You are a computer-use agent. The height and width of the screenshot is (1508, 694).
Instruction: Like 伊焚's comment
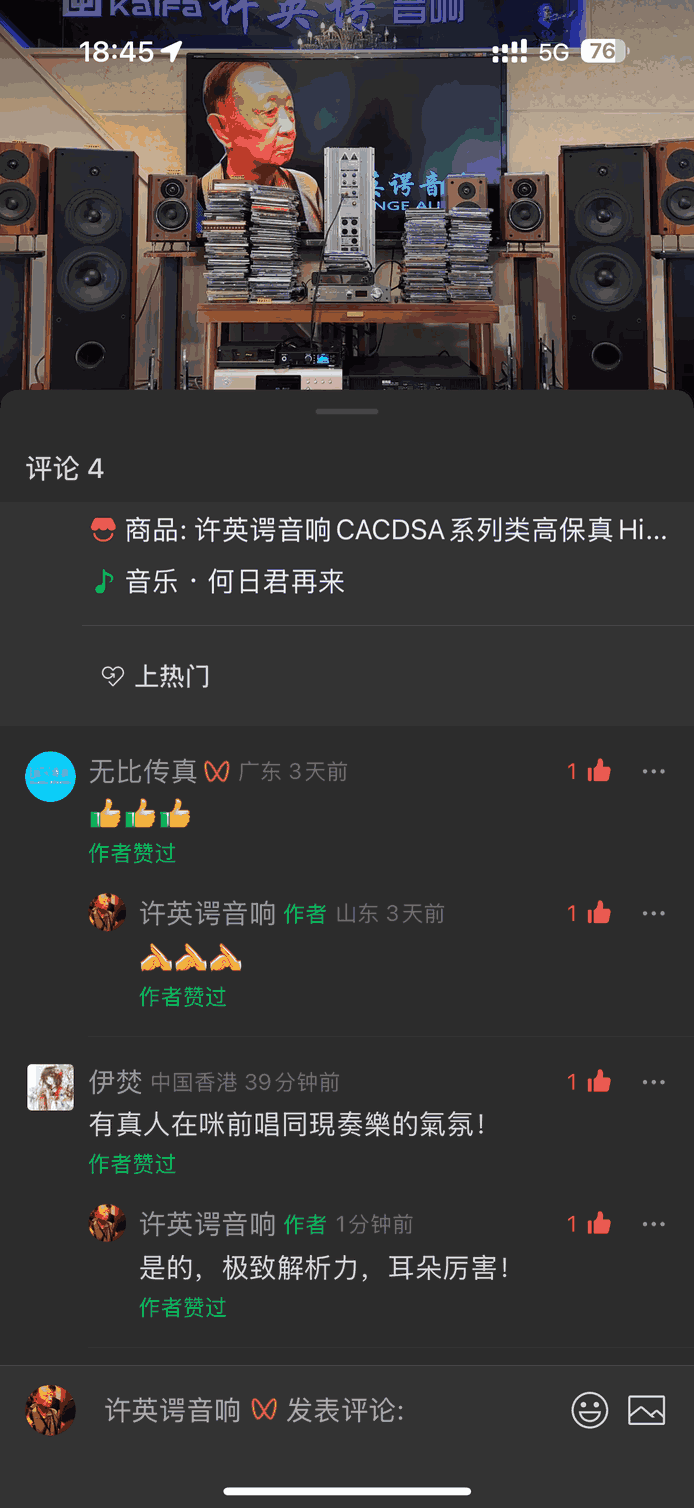pos(598,1081)
